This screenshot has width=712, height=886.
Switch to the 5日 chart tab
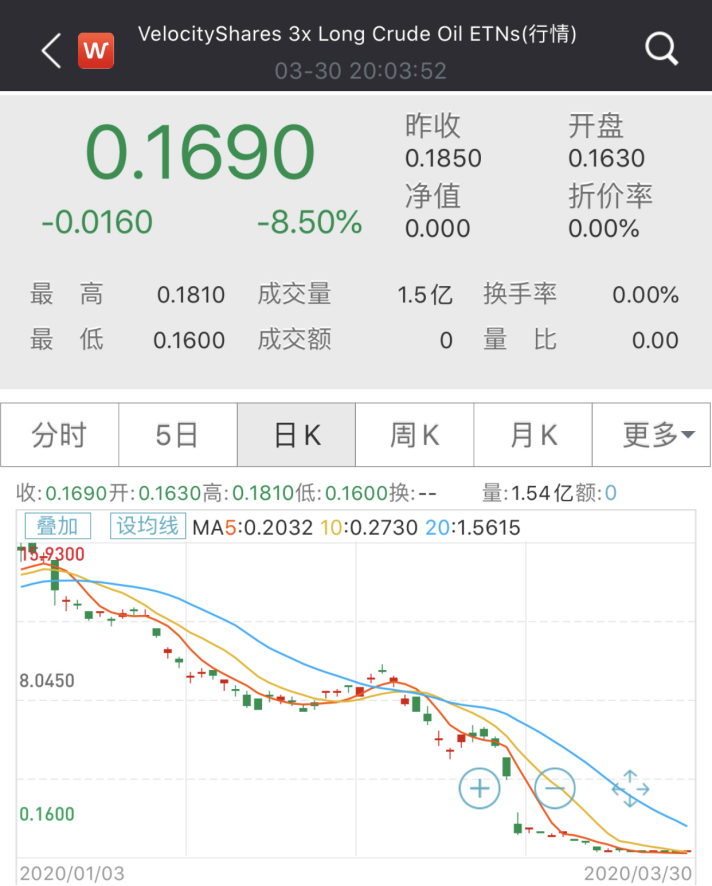coord(177,435)
